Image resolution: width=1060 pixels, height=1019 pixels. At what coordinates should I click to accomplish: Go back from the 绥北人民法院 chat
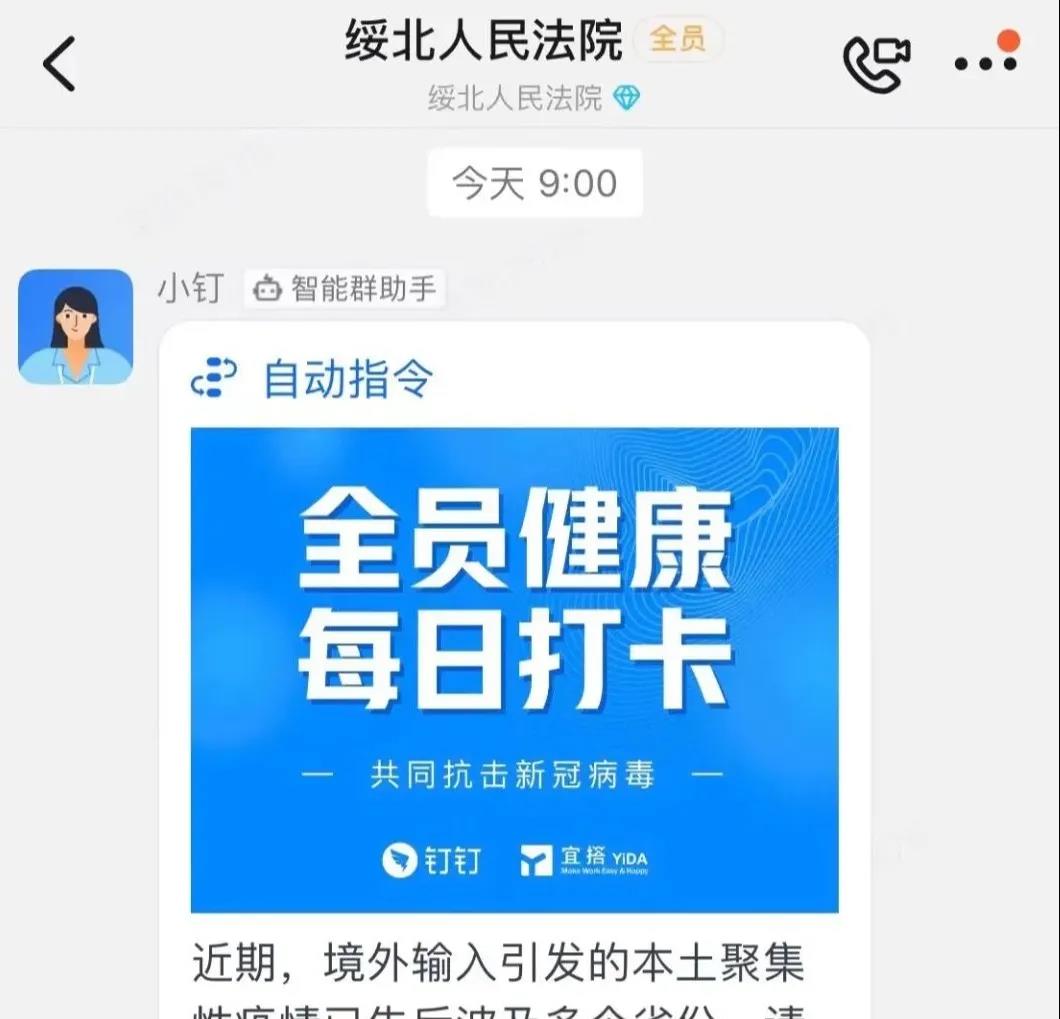tap(60, 65)
